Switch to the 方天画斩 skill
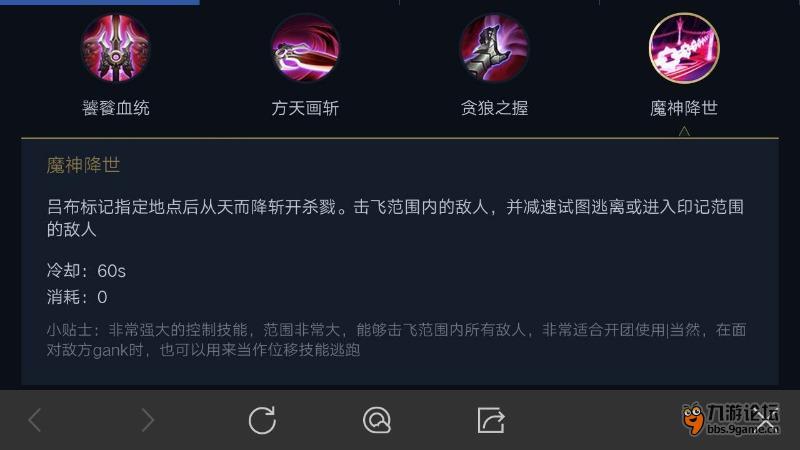The image size is (800, 450). coord(305,48)
